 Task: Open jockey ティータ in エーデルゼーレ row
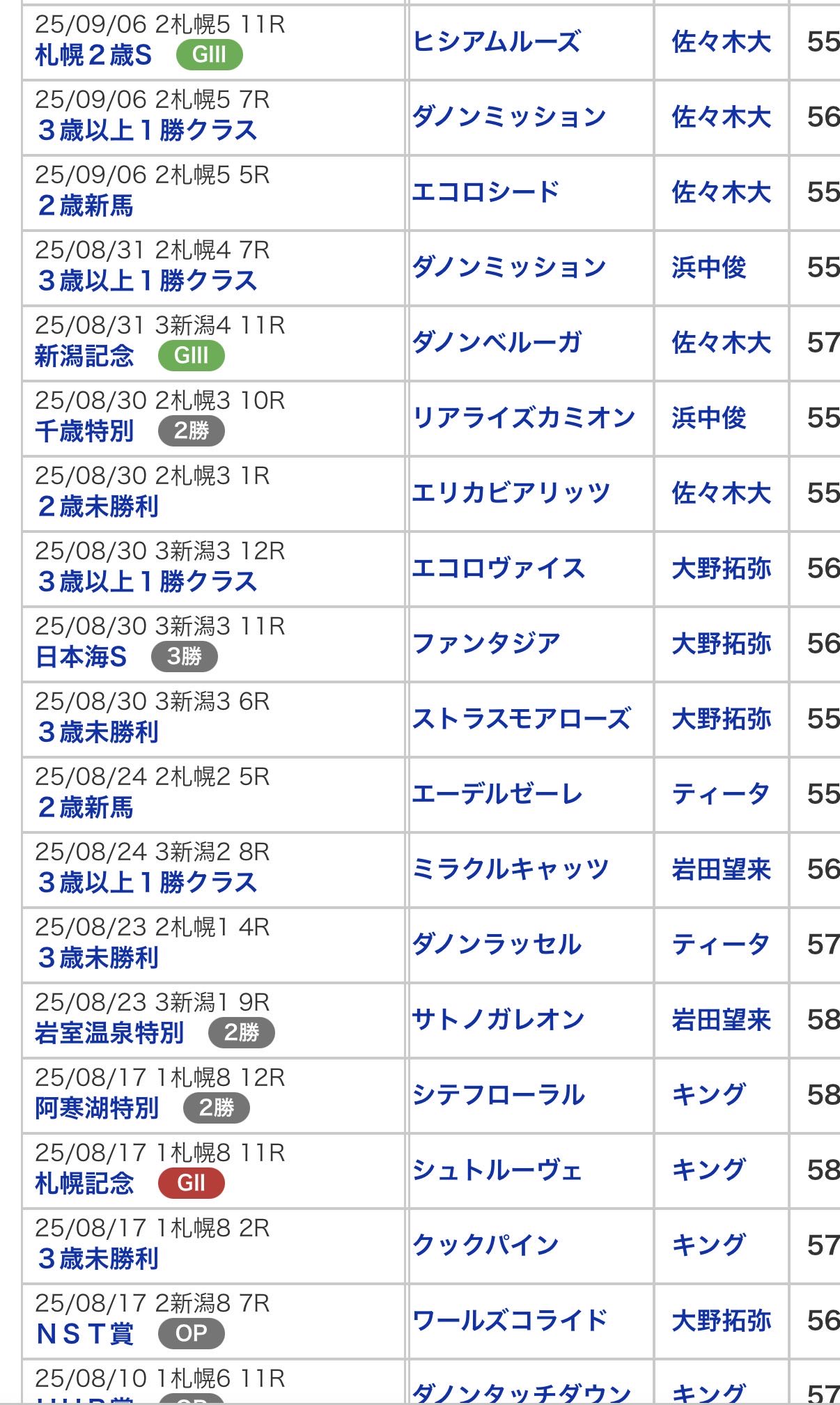[720, 794]
